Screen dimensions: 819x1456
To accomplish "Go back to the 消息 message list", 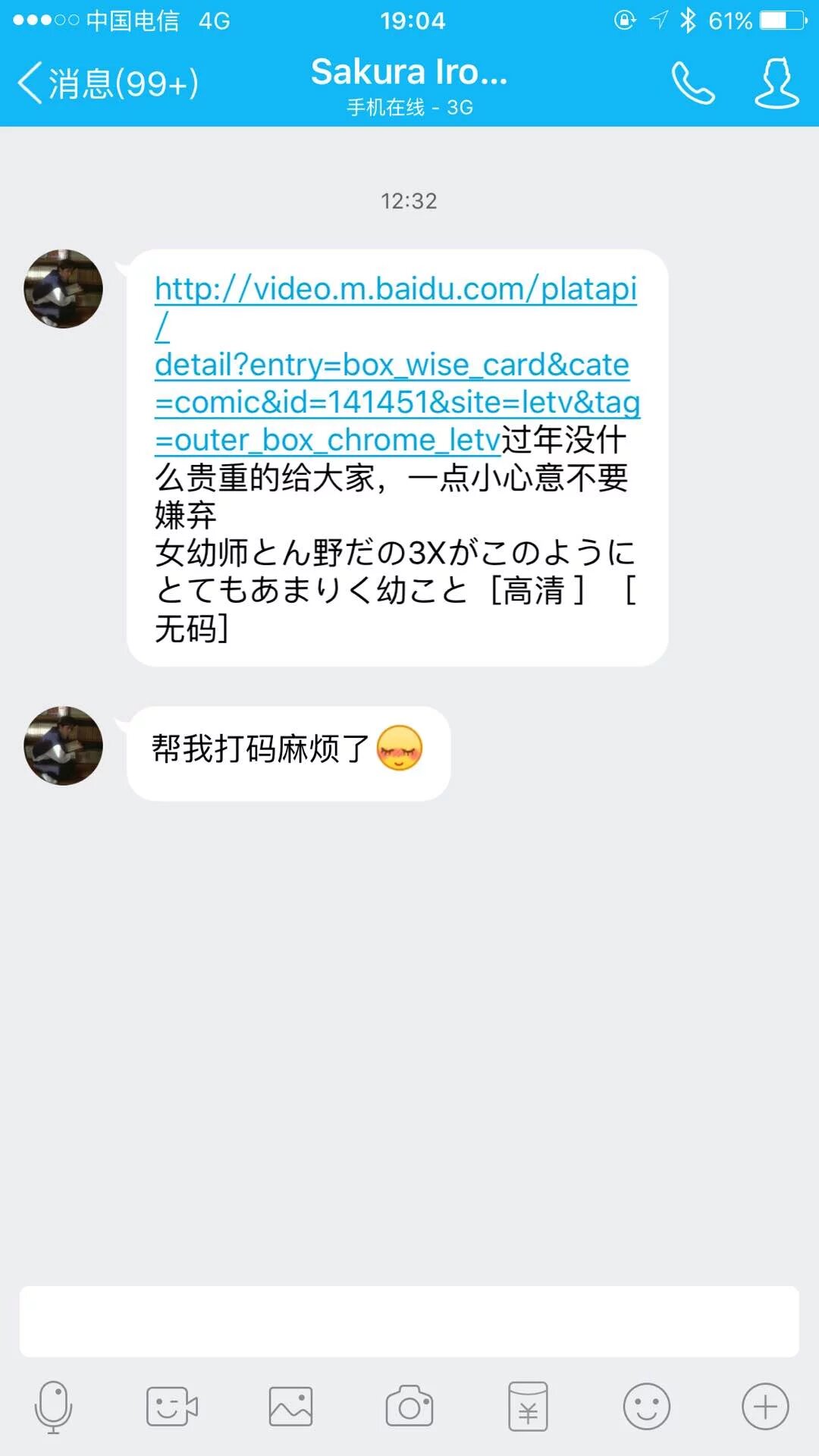I will pos(108,83).
